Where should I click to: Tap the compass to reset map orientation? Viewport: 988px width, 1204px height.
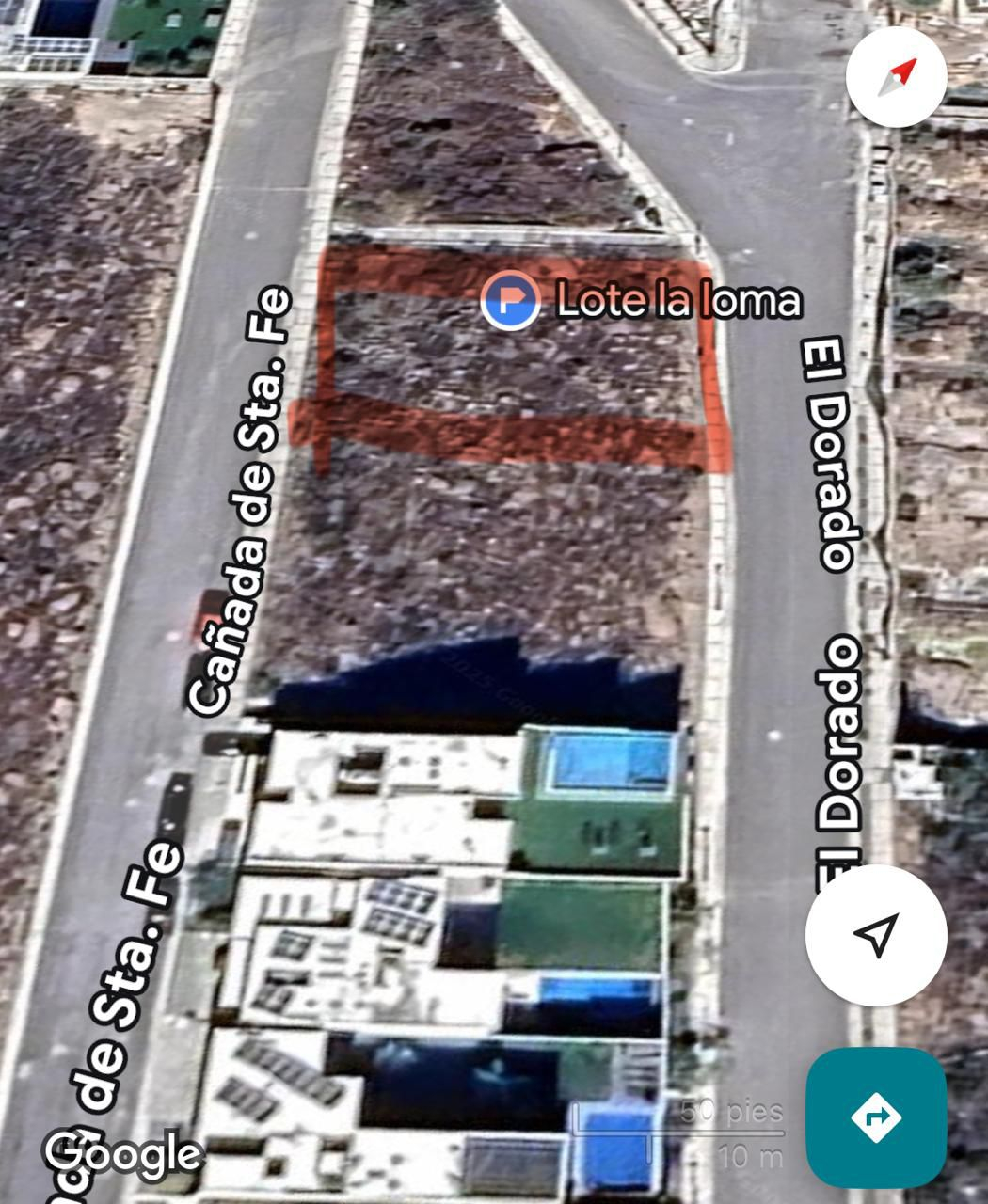[x=896, y=78]
